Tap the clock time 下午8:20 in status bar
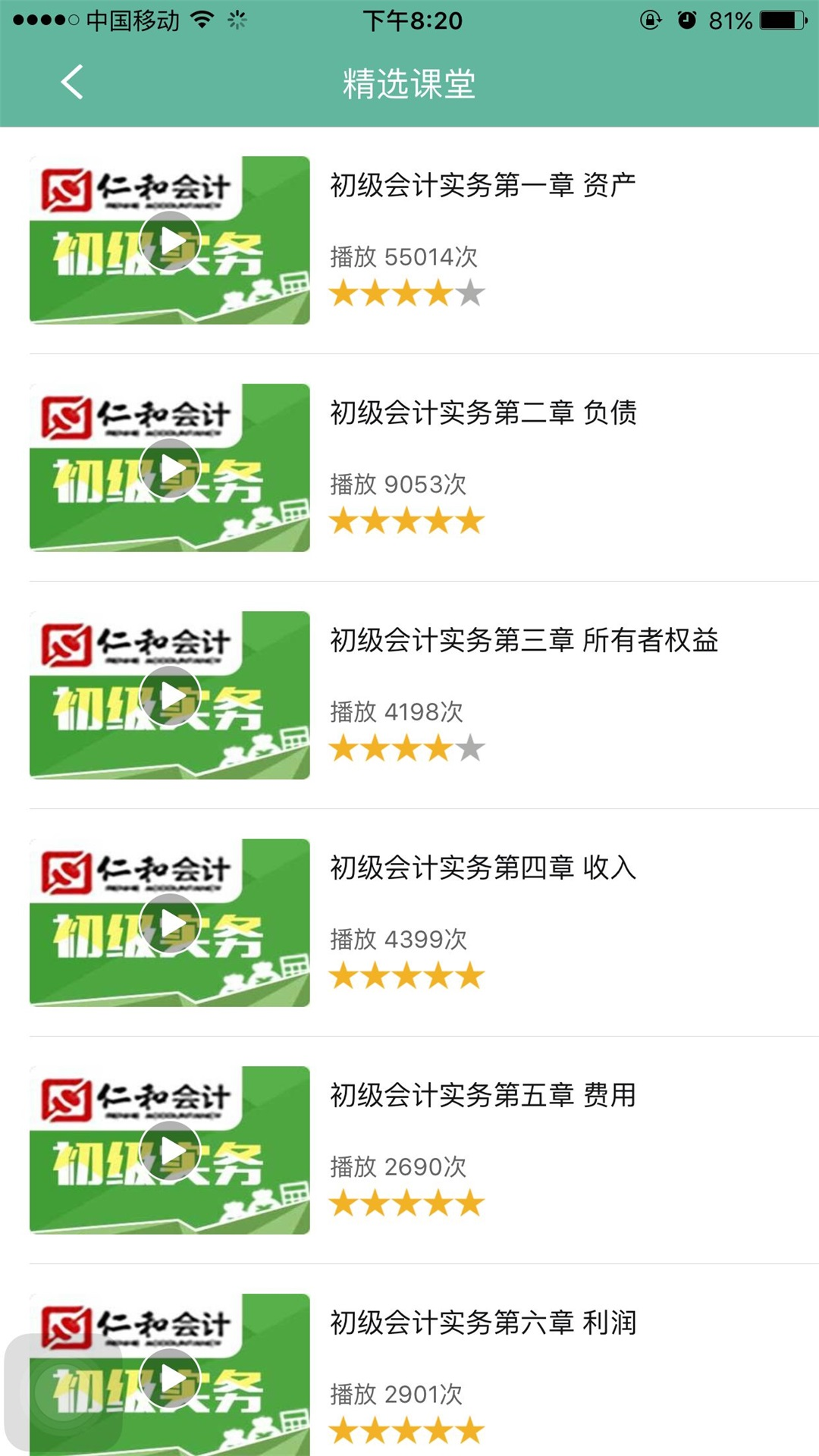The width and height of the screenshot is (819, 1456). [x=409, y=20]
